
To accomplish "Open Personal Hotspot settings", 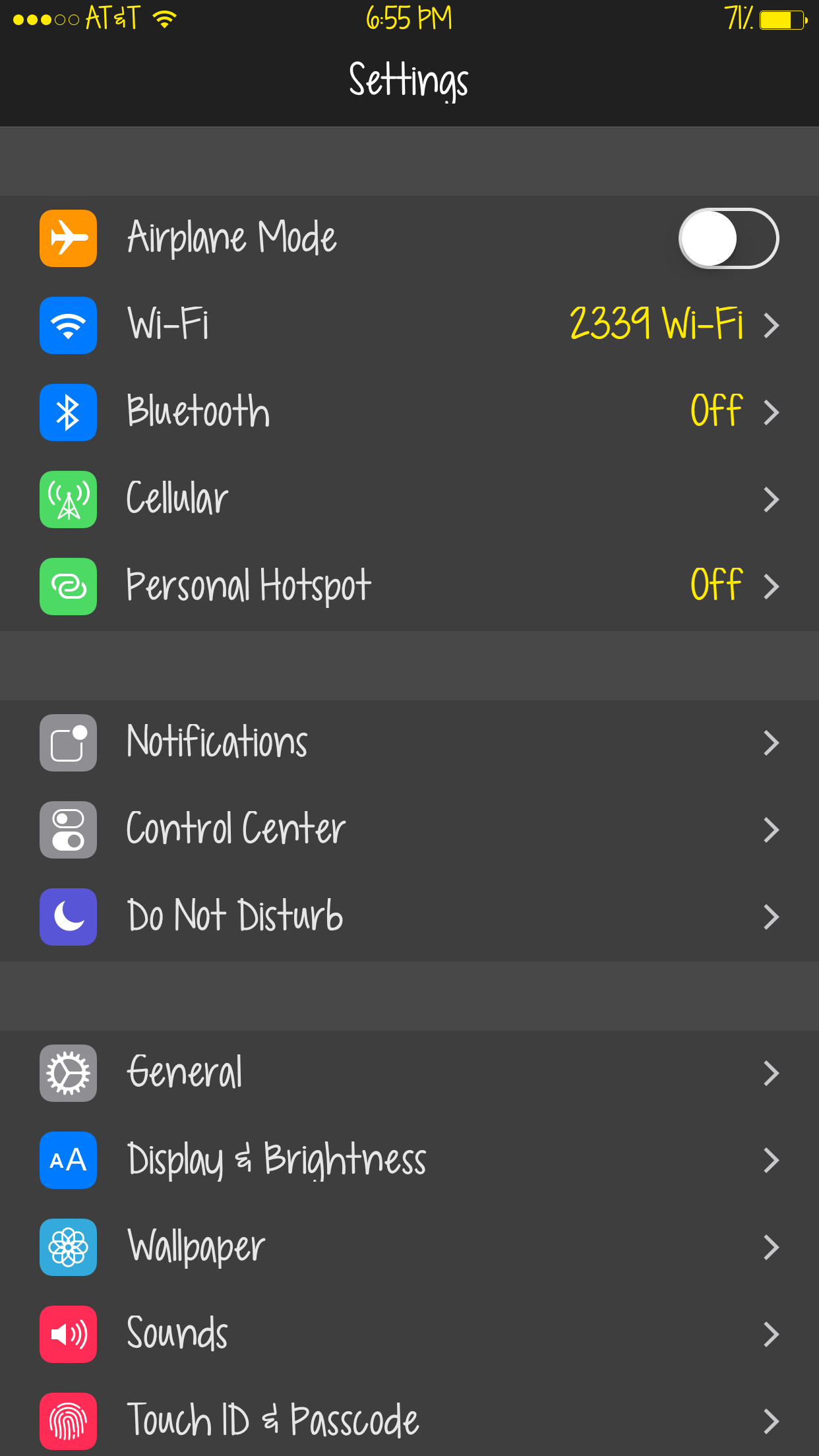I will [409, 586].
